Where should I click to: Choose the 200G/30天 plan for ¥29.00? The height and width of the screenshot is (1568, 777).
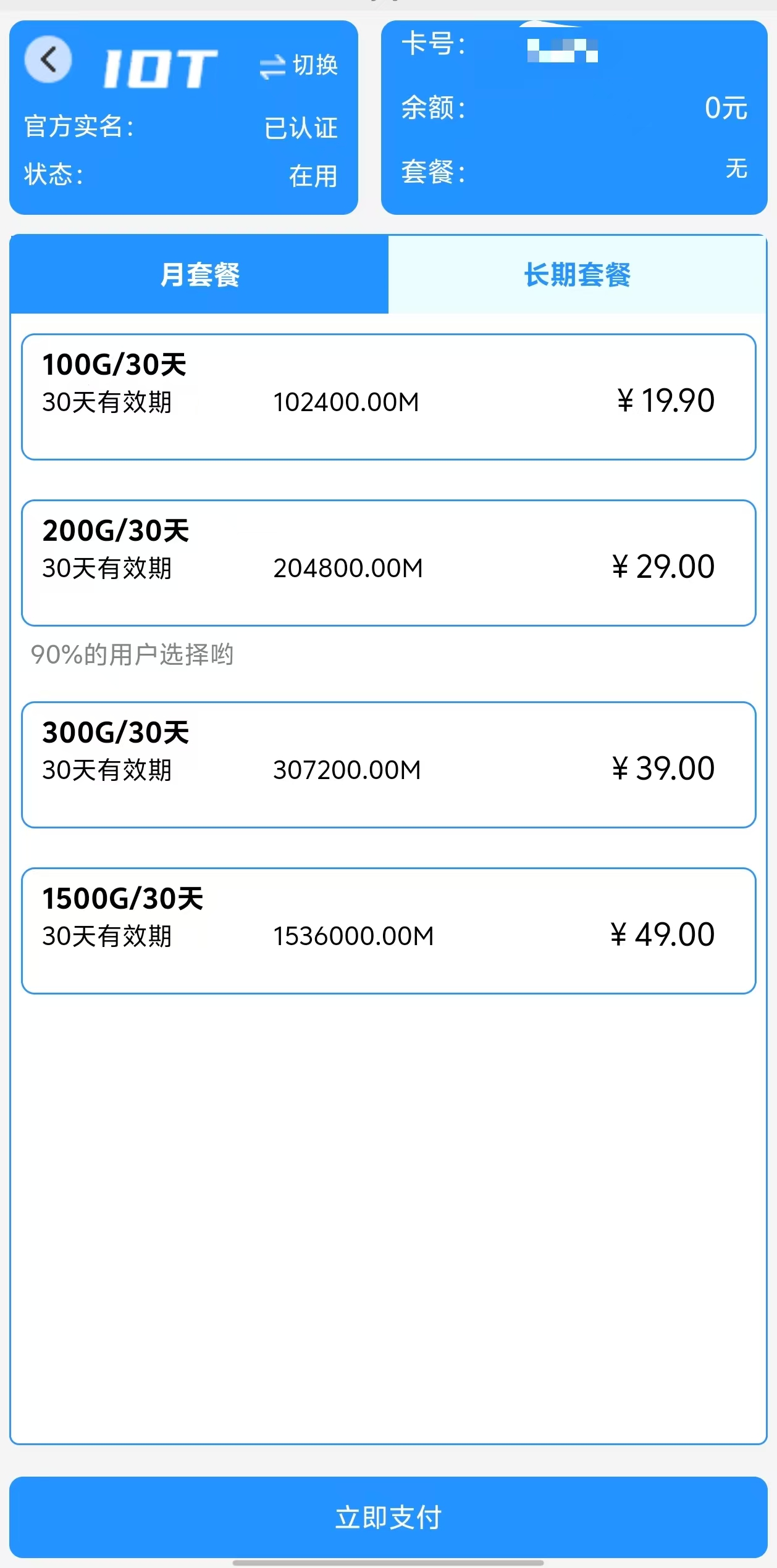[x=388, y=563]
